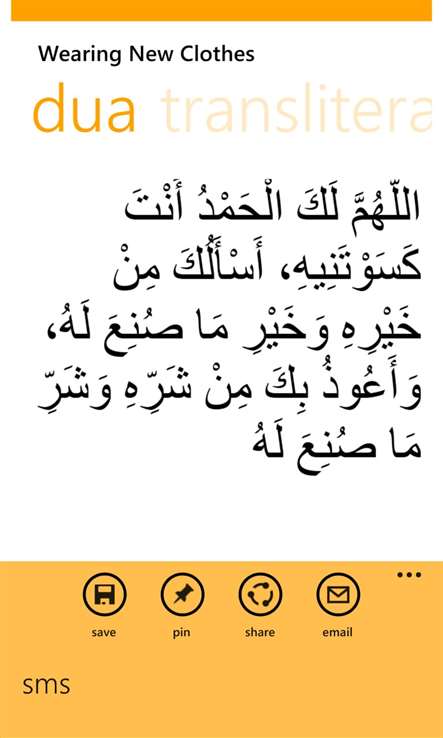Save this dua
Image resolution: width=443 pixels, height=738 pixels.
tap(104, 595)
